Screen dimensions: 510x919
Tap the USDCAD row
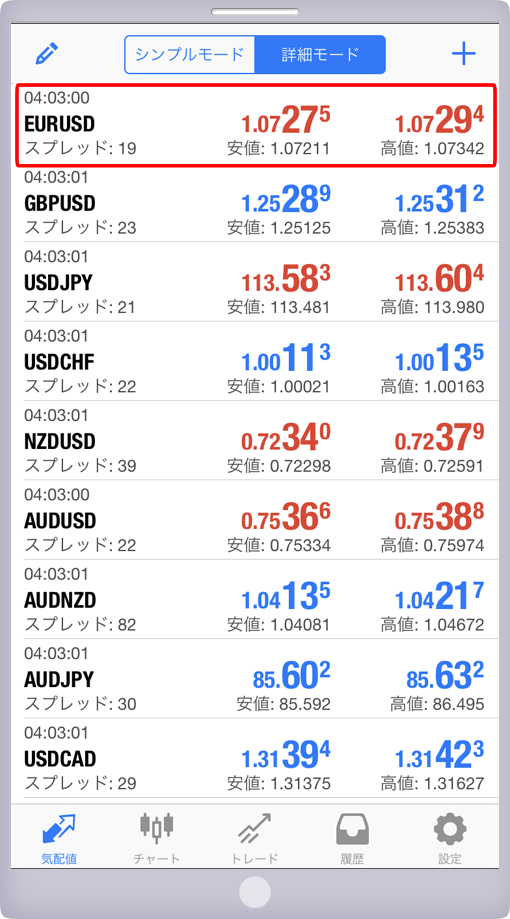click(256, 758)
